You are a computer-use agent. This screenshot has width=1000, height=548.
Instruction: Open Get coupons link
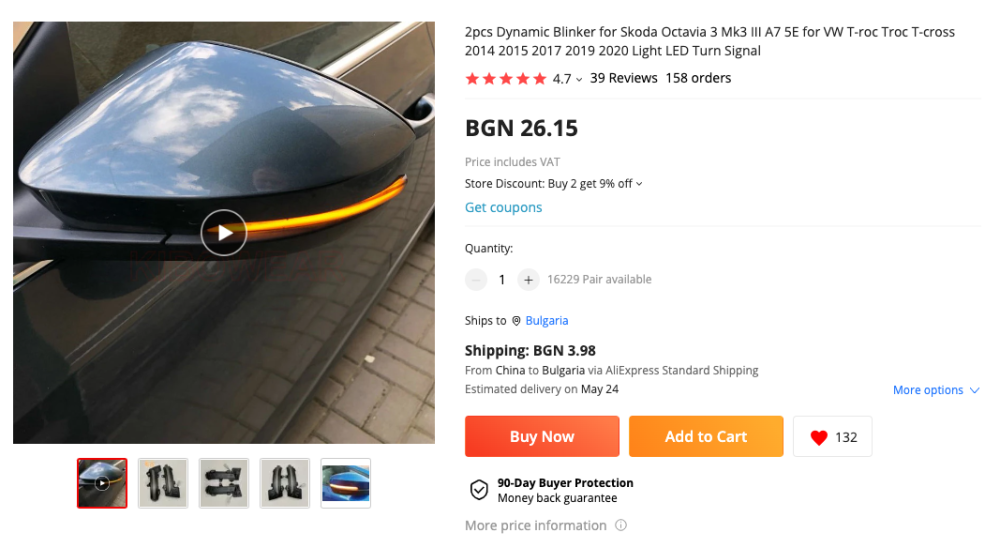(503, 208)
